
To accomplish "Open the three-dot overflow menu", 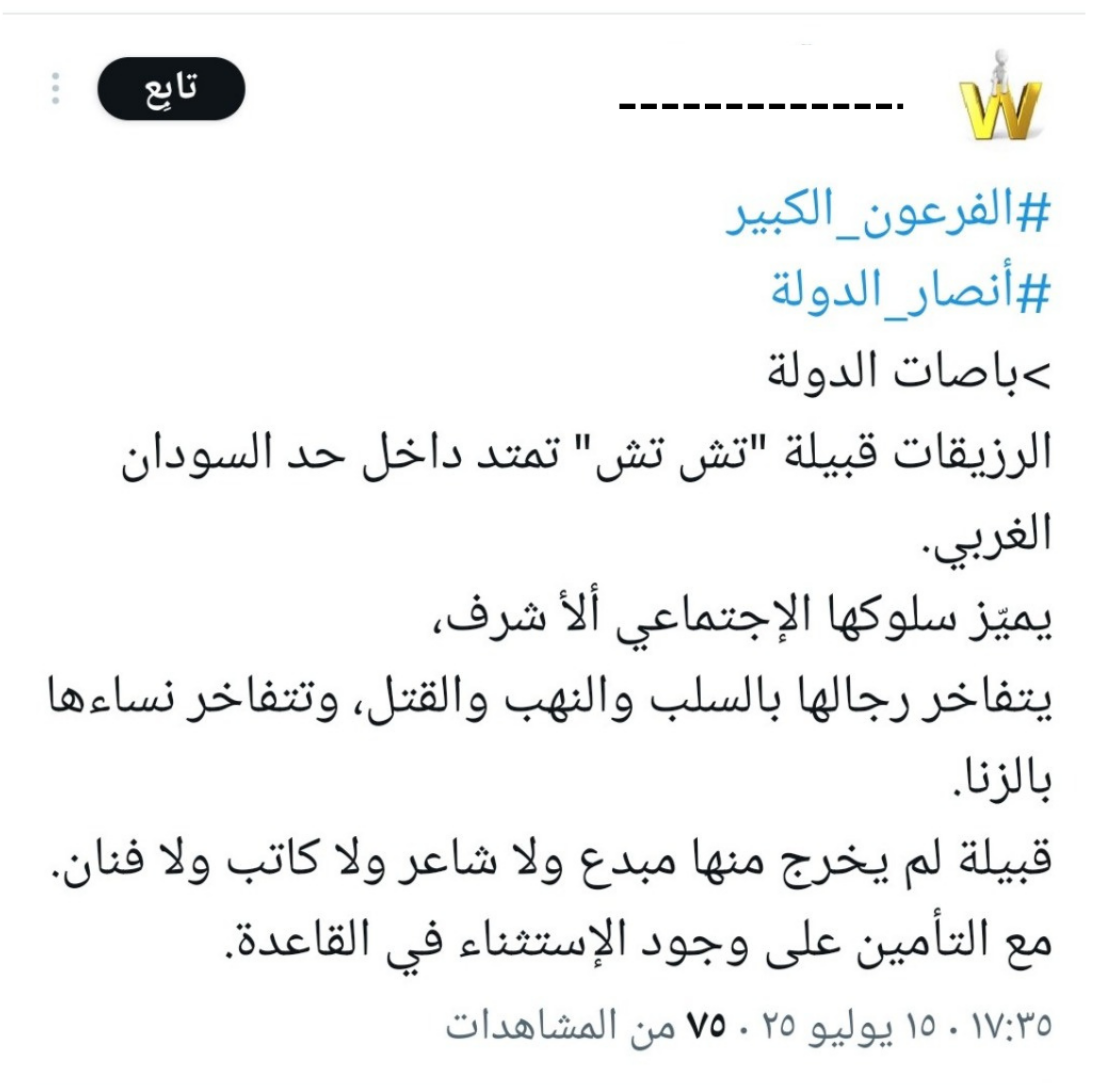I will 56,89.
